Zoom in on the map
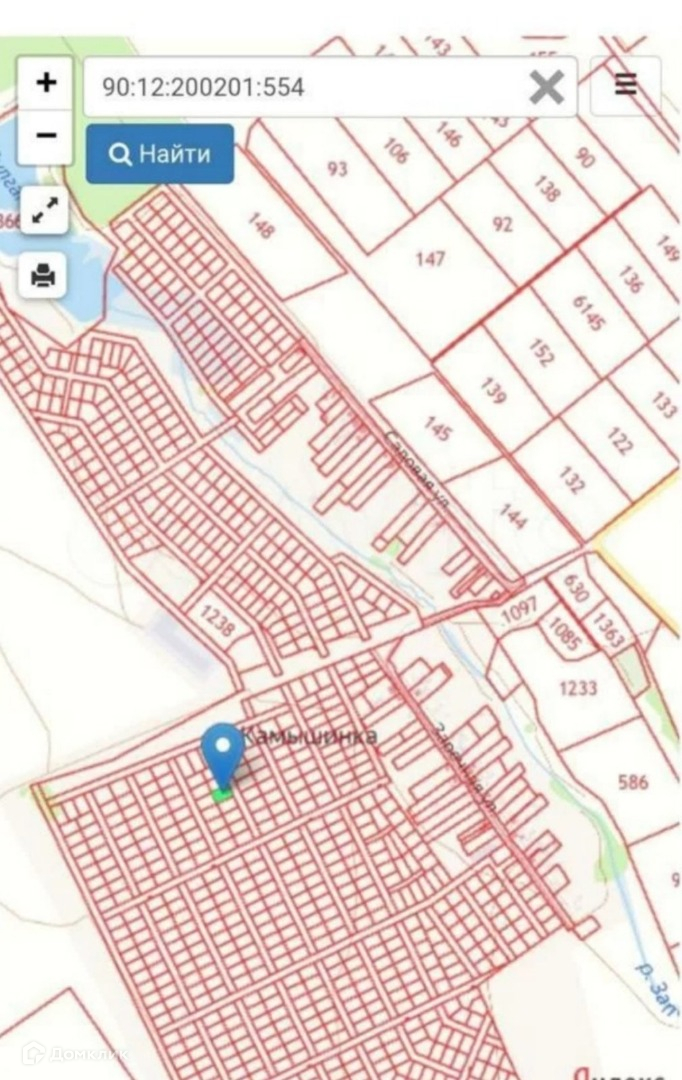This screenshot has width=682, height=1080. [x=45, y=83]
